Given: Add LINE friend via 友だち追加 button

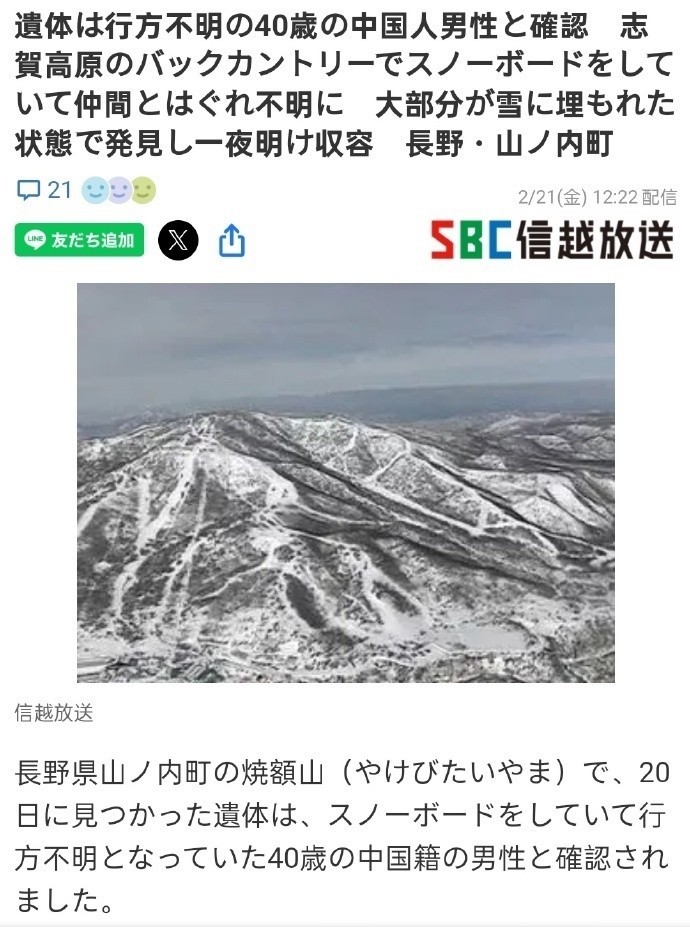Looking at the screenshot, I should (79, 240).
